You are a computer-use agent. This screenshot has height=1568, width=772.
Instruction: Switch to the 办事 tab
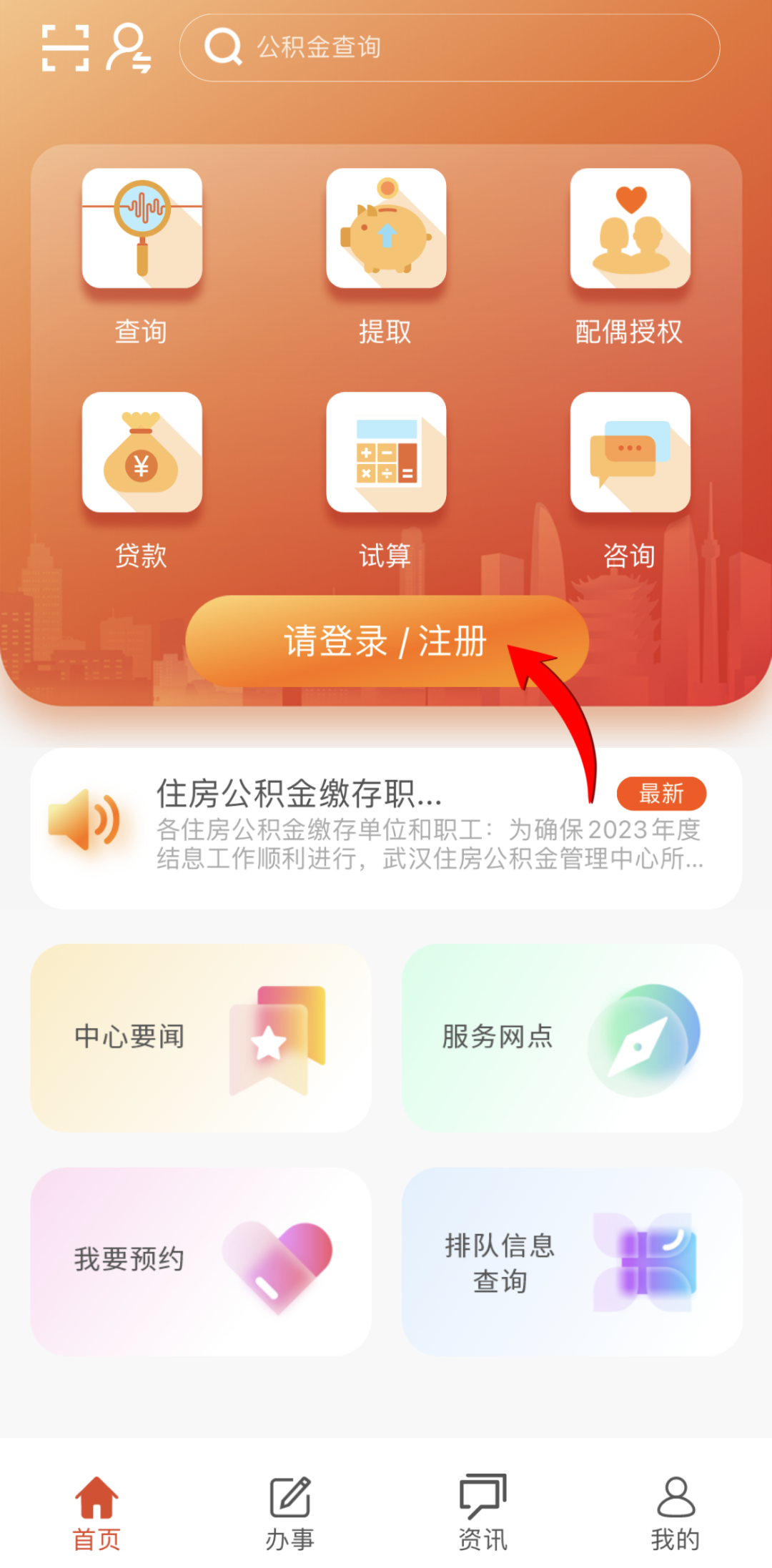pyautogui.click(x=289, y=1513)
